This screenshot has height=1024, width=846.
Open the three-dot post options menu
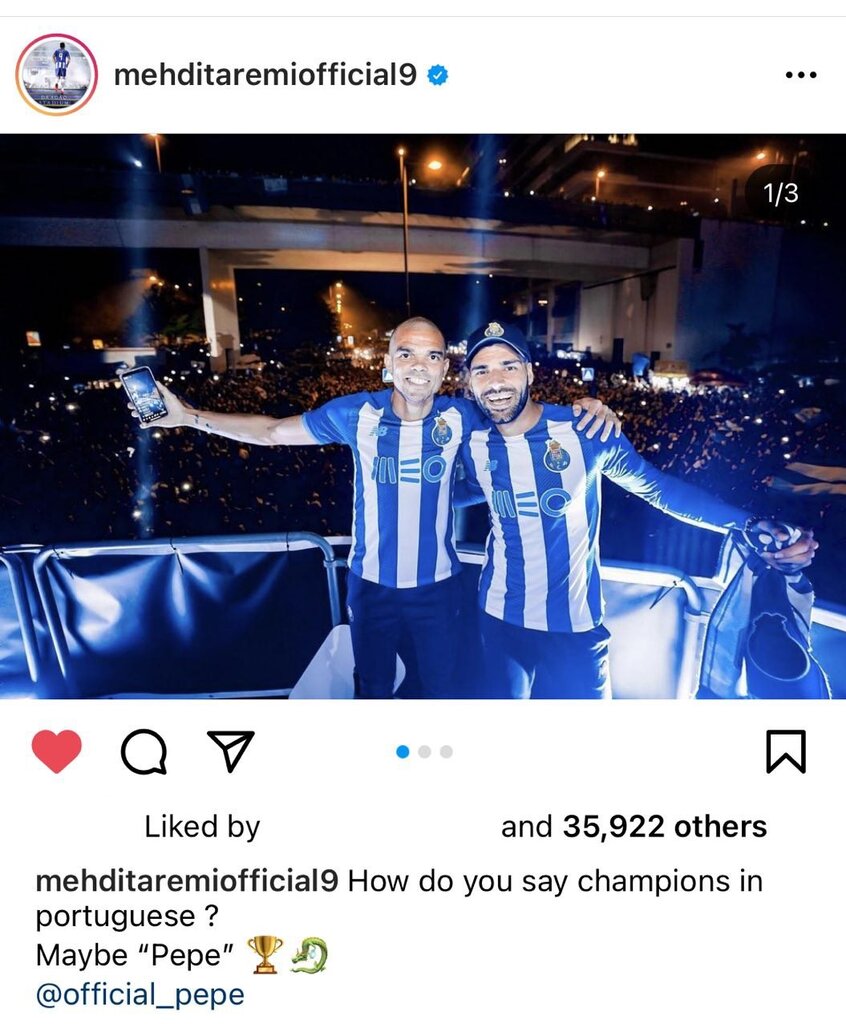800,76
